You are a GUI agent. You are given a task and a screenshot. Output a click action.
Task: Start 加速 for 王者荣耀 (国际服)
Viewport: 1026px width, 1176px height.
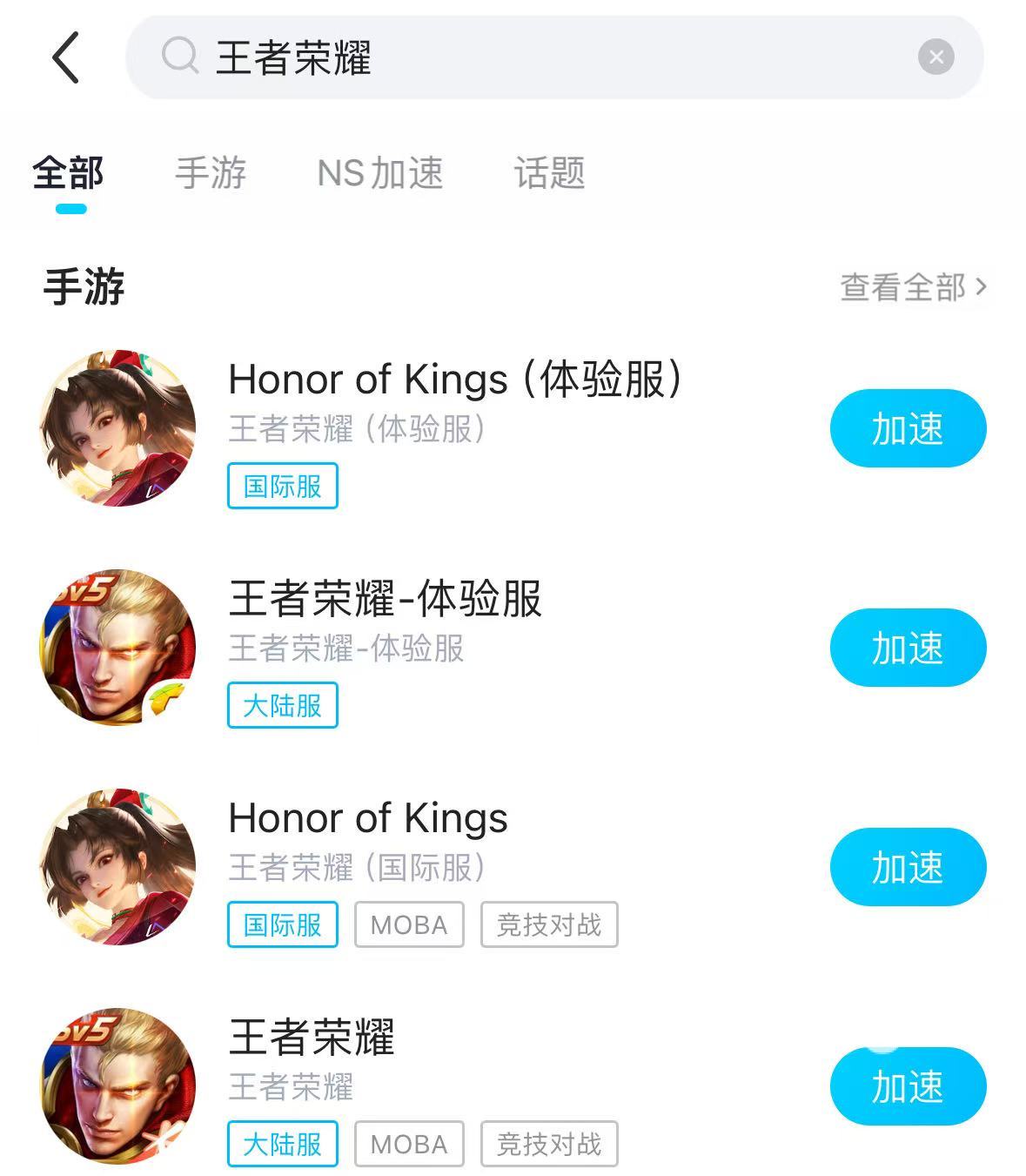point(907,867)
